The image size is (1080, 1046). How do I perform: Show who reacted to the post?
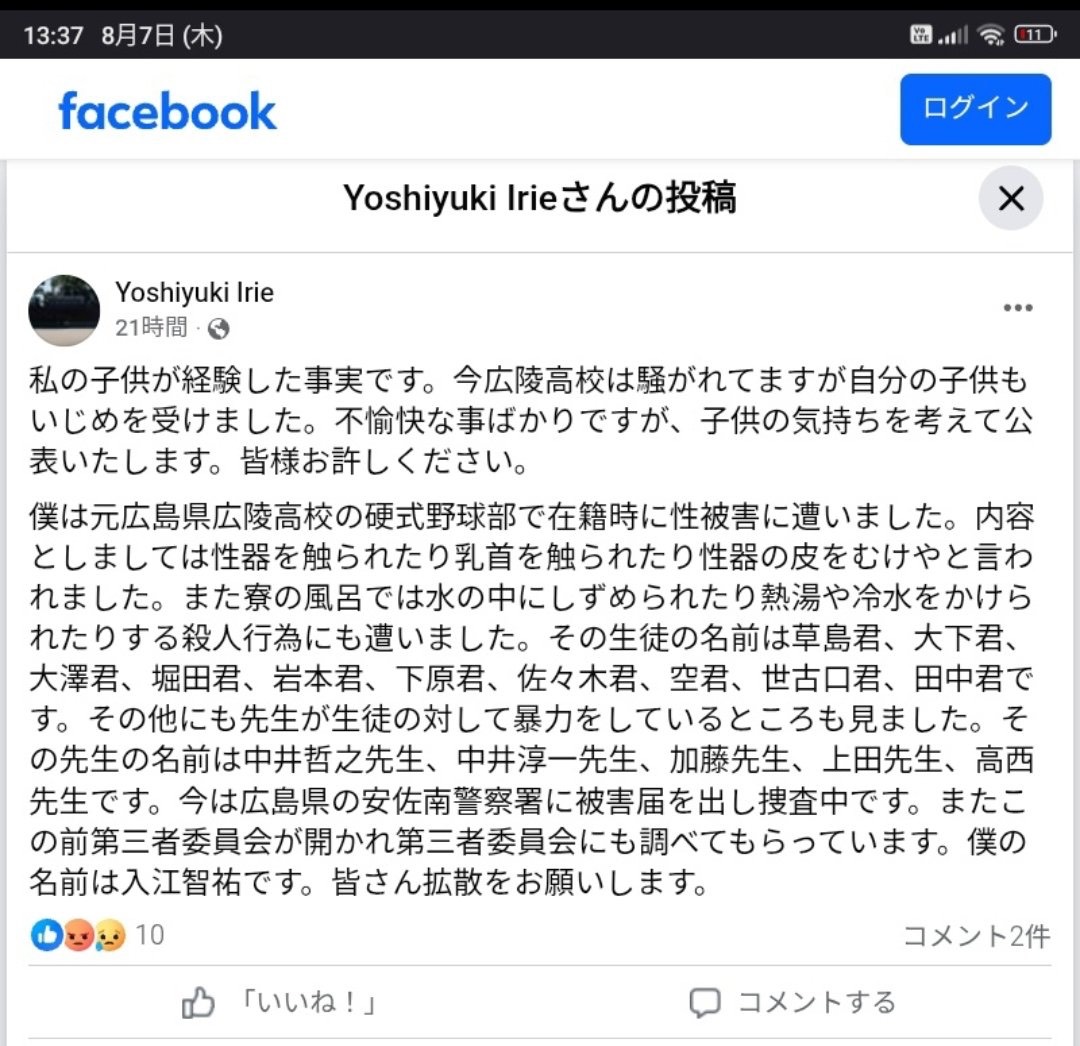(97, 936)
